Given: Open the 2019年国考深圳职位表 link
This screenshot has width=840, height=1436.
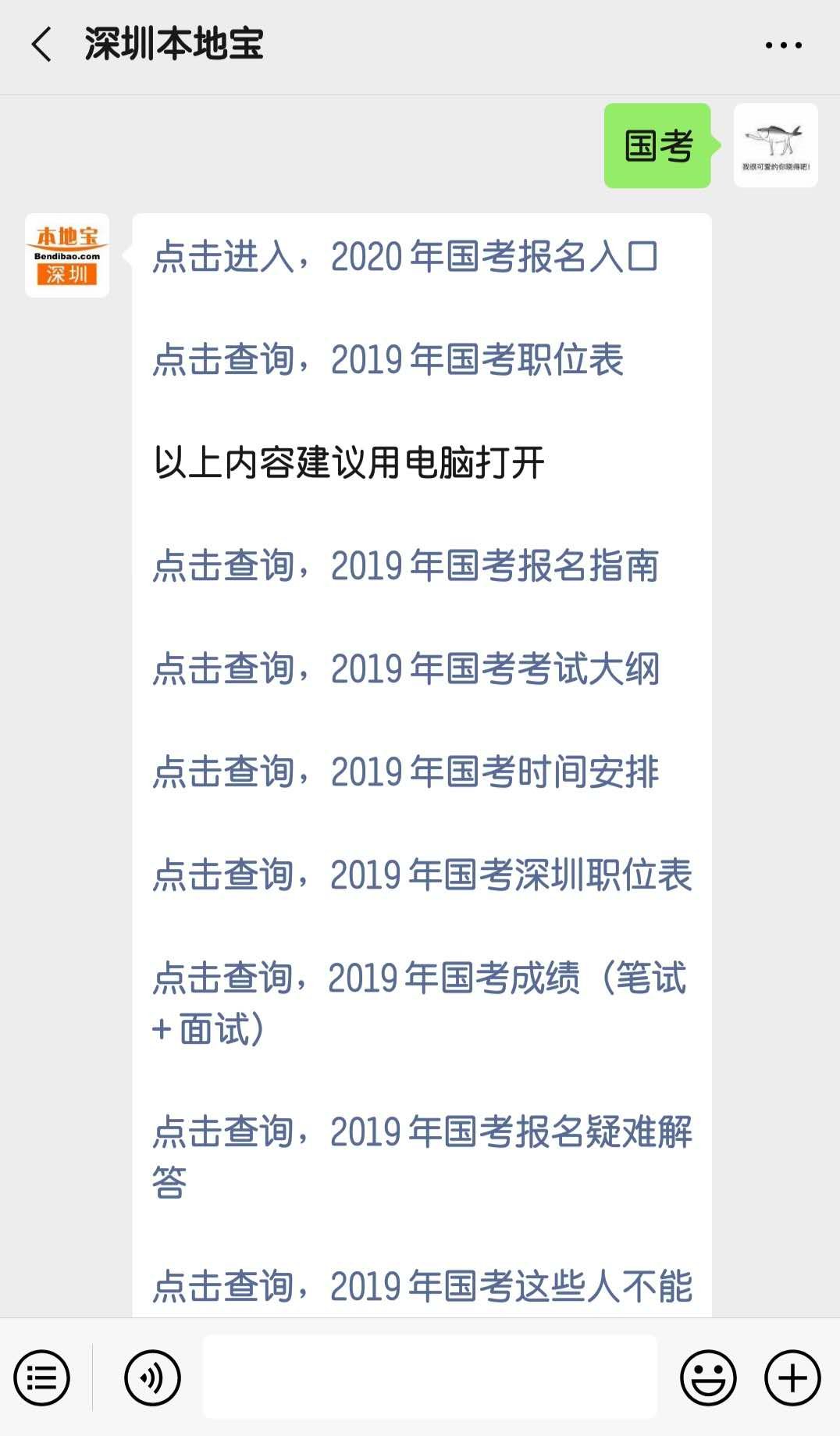Looking at the screenshot, I should point(422,875).
